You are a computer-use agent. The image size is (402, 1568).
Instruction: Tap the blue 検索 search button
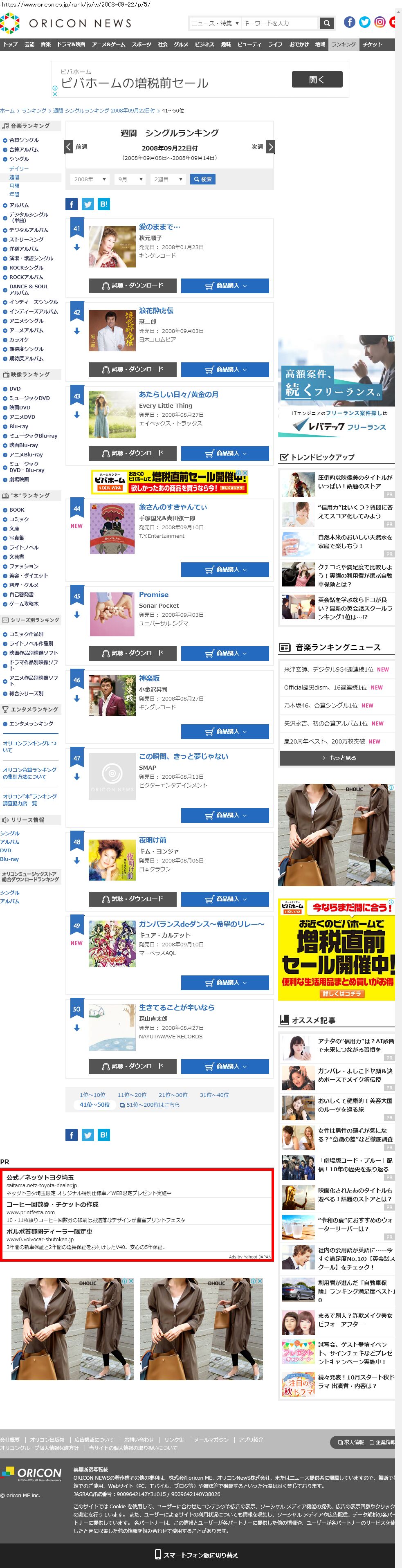click(202, 179)
